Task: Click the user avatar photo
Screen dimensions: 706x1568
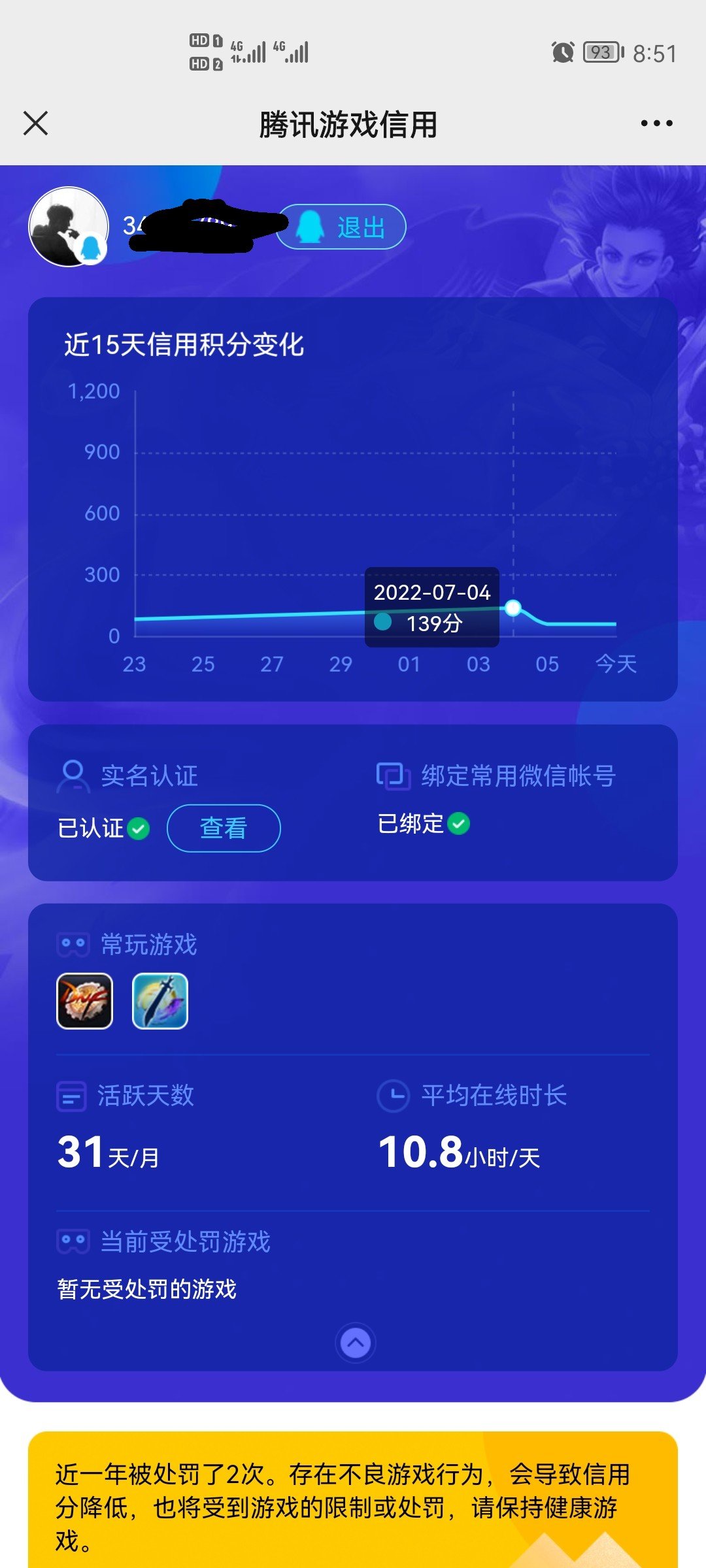Action: pyautogui.click(x=68, y=227)
